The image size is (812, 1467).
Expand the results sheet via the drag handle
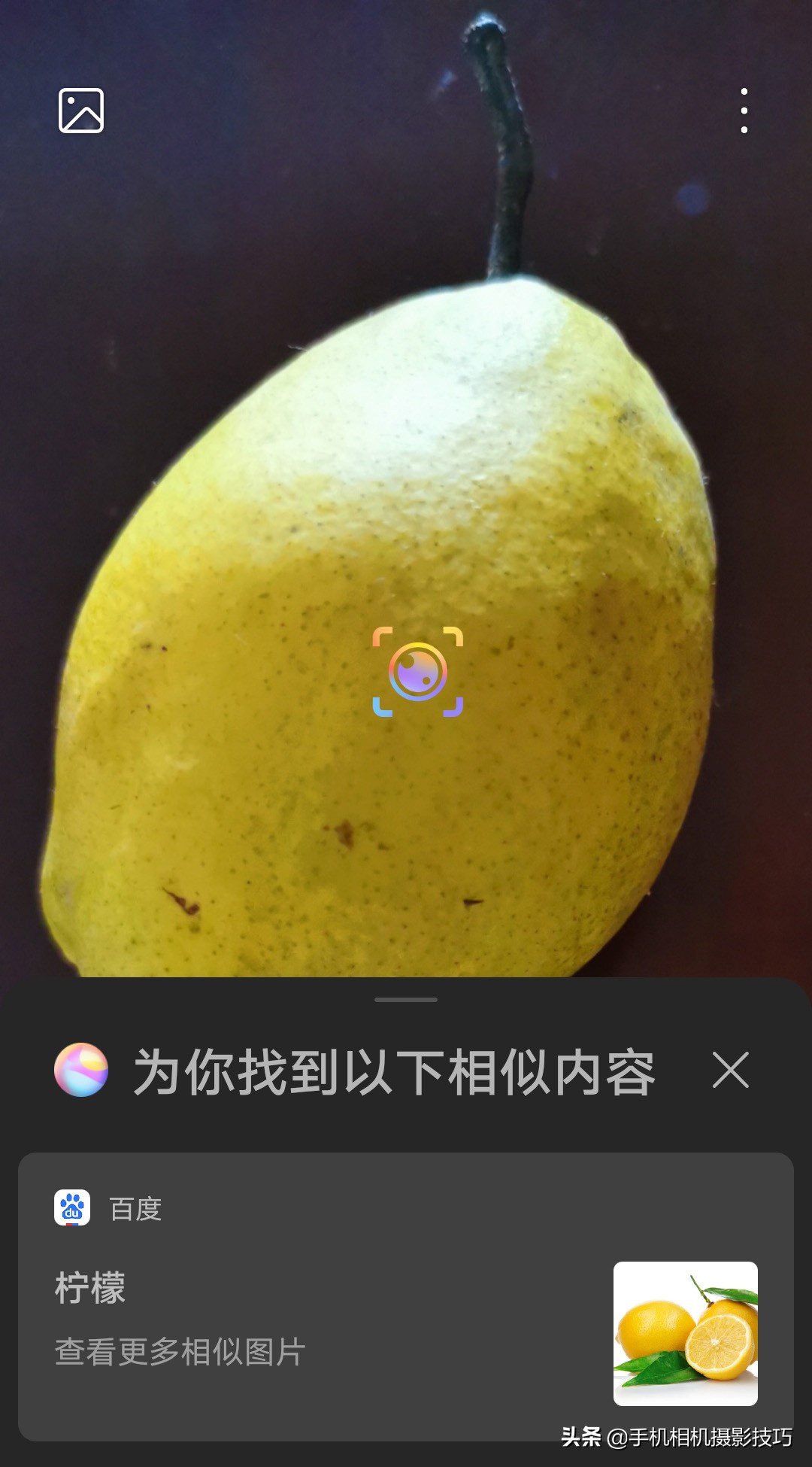tap(406, 1001)
